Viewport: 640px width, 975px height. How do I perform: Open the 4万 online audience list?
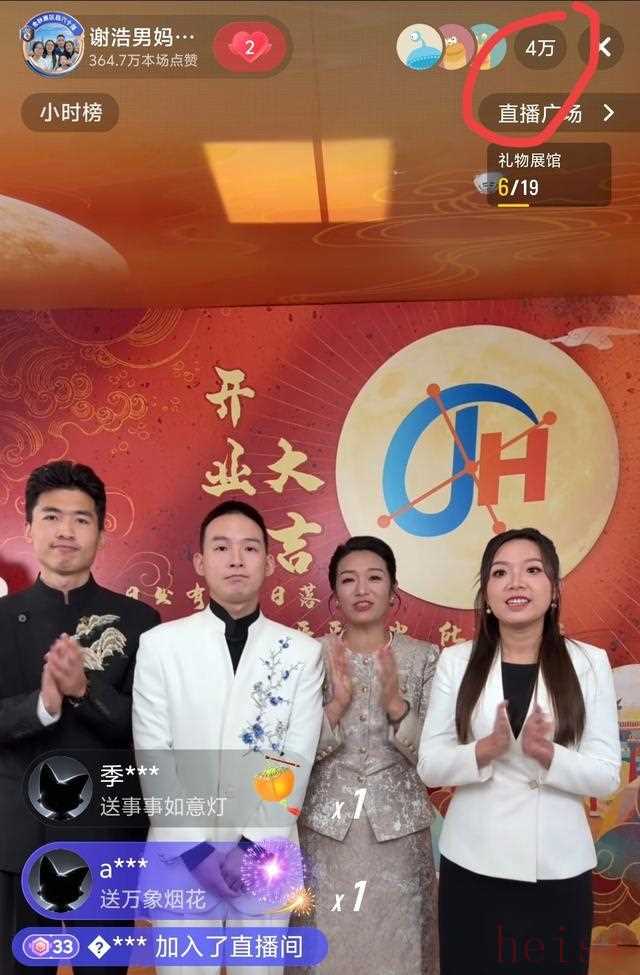(540, 47)
